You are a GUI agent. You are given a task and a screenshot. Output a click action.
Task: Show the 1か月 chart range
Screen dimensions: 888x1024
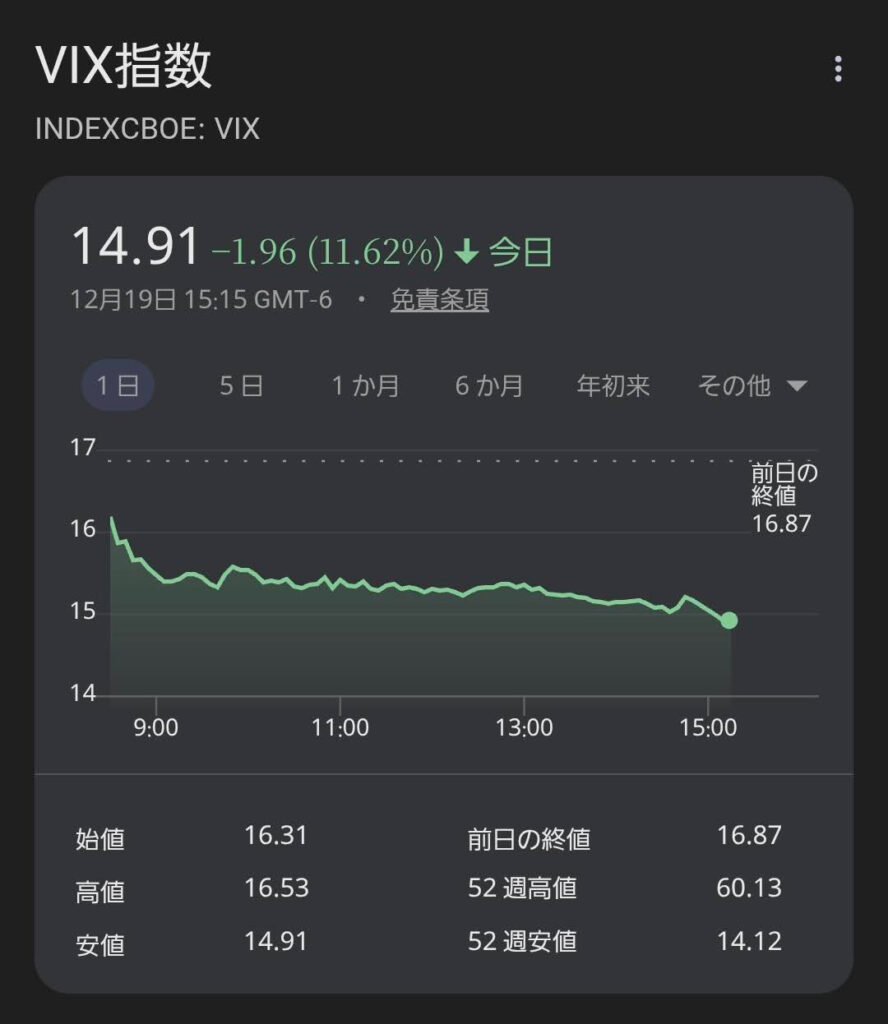(x=365, y=386)
